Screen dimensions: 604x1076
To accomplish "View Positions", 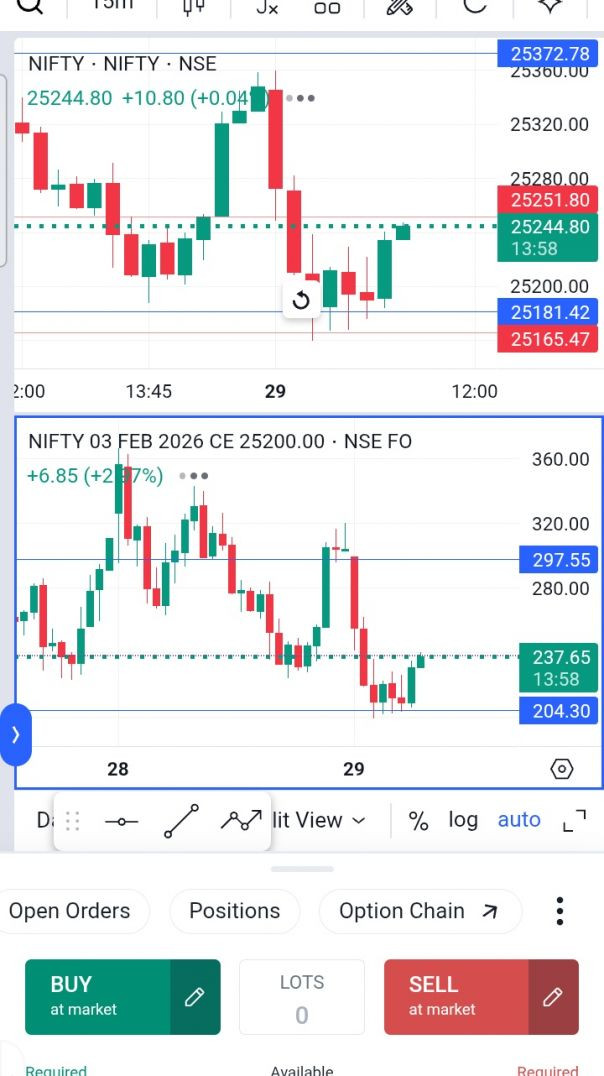I will 235,911.
